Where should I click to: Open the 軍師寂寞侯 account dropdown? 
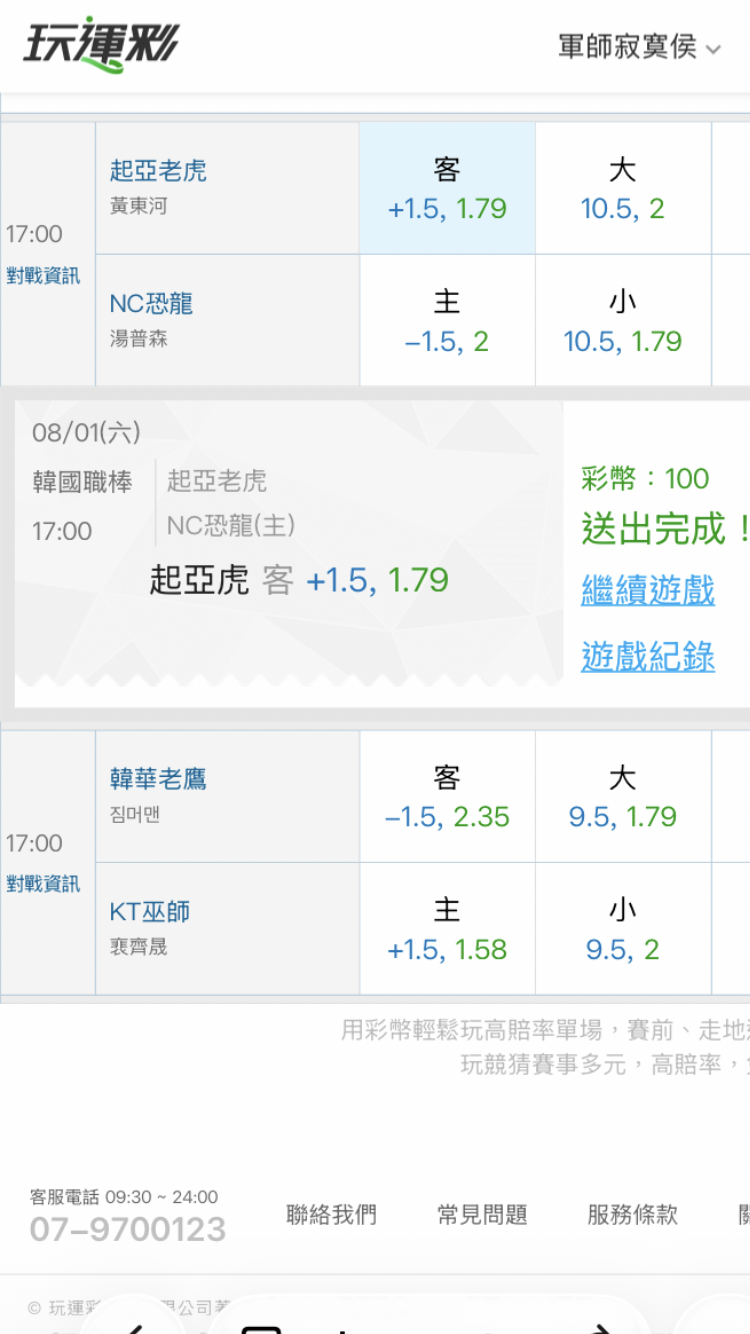(639, 47)
